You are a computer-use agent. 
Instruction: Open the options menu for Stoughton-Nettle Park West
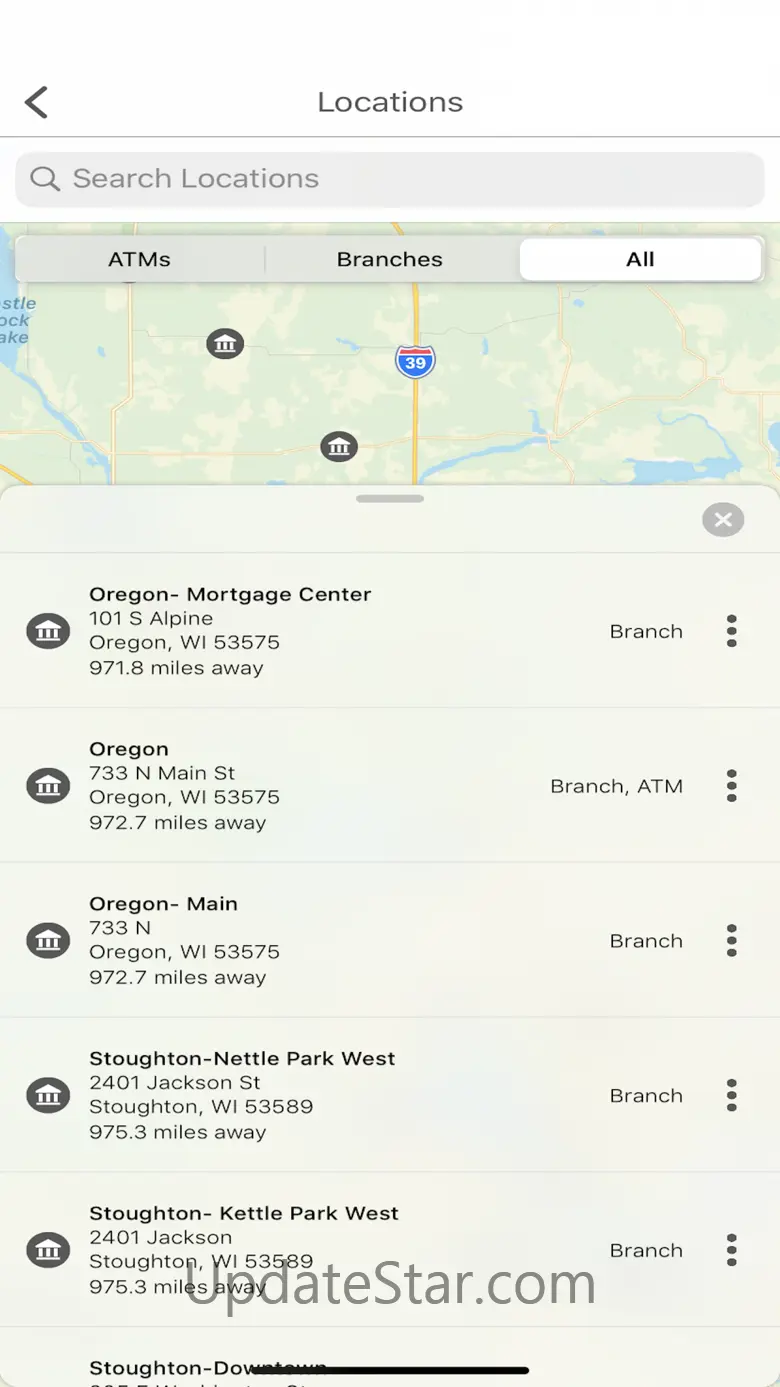(732, 1096)
